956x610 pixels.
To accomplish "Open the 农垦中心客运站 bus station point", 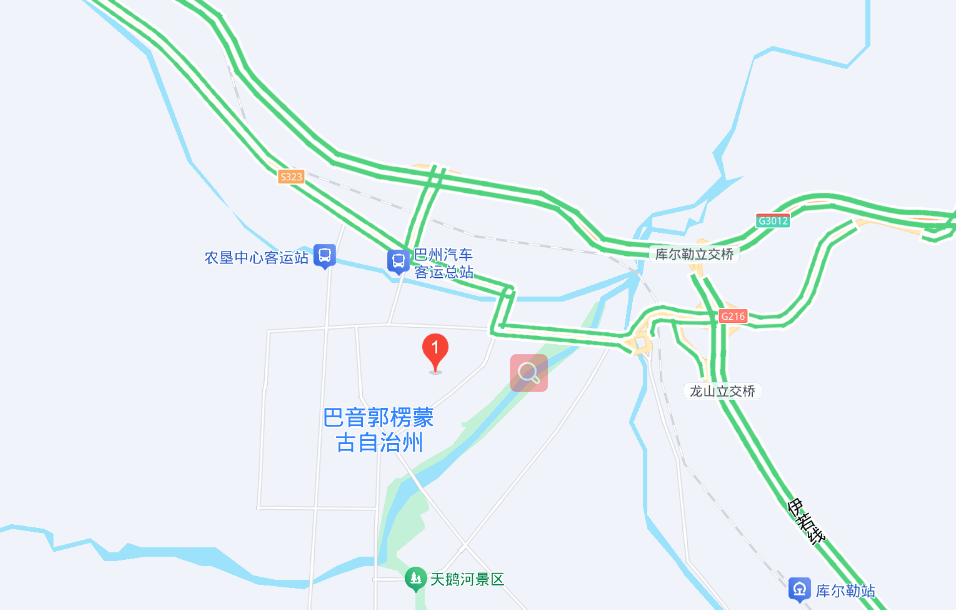I will coord(325,256).
